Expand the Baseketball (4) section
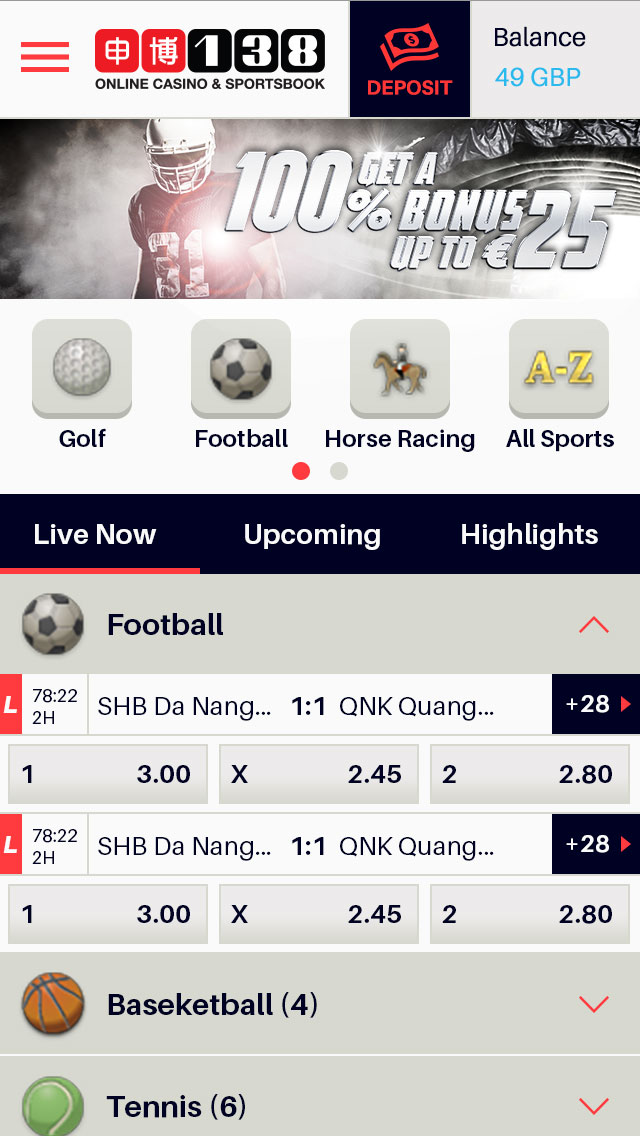Image resolution: width=640 pixels, height=1136 pixels. tap(593, 1005)
